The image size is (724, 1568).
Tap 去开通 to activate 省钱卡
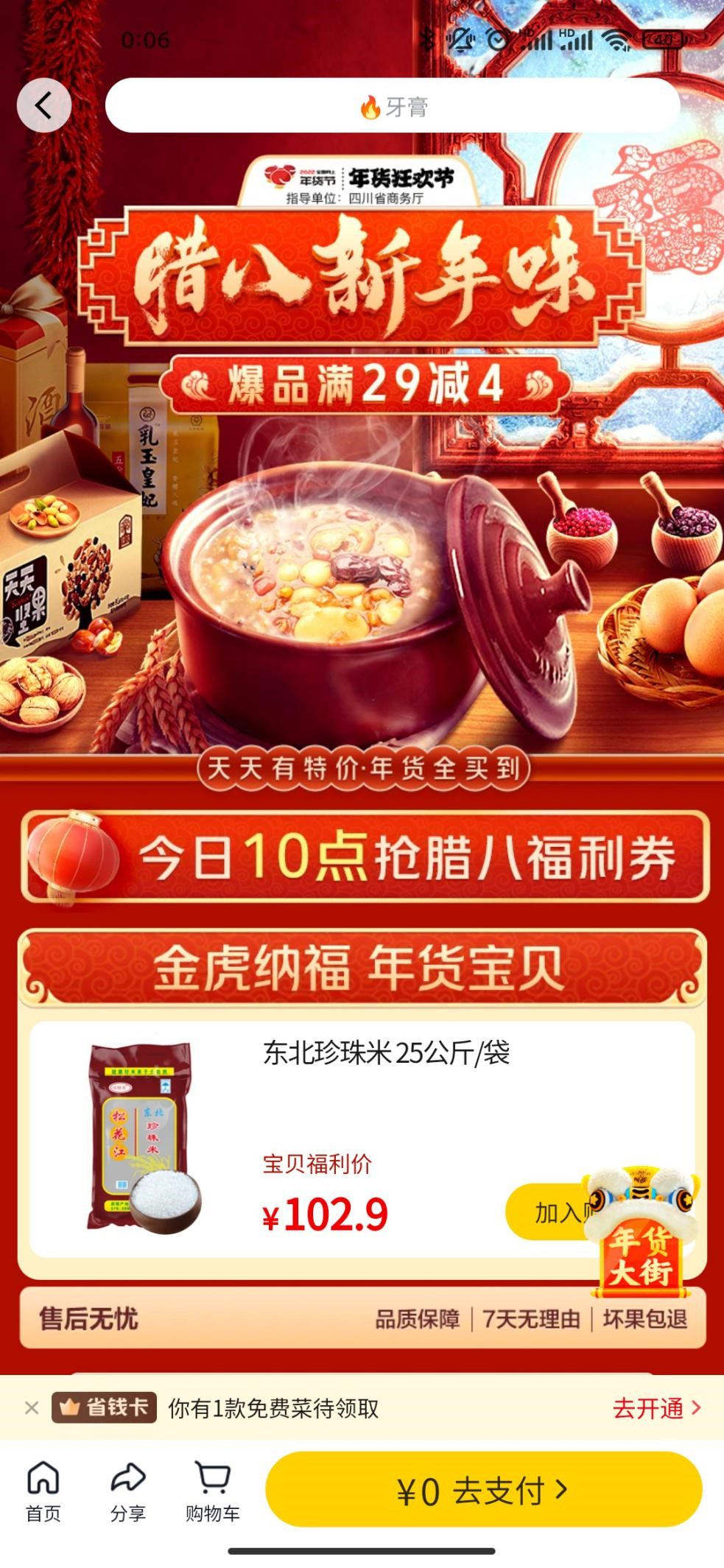(x=656, y=1407)
